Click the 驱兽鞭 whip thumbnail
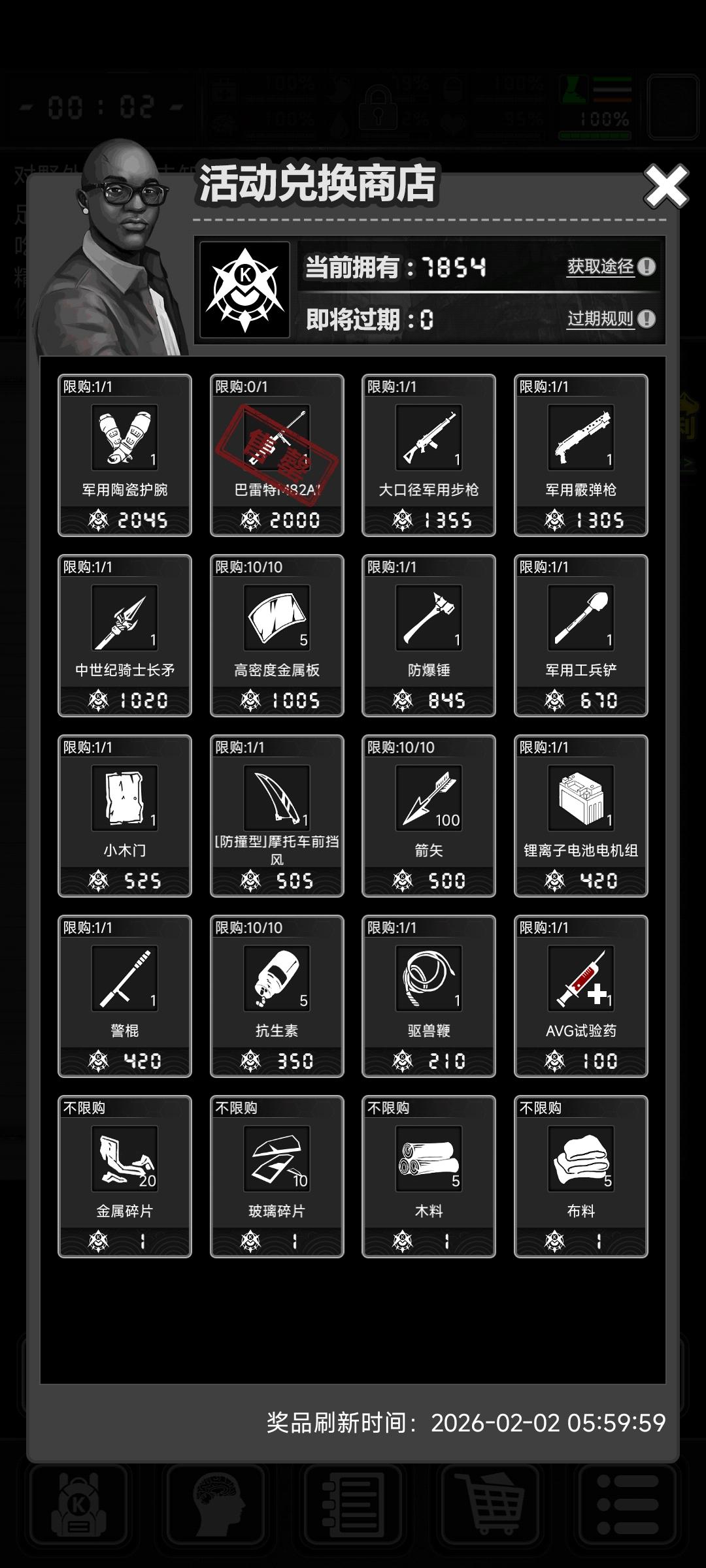The width and height of the screenshot is (706, 1568). pos(428,980)
